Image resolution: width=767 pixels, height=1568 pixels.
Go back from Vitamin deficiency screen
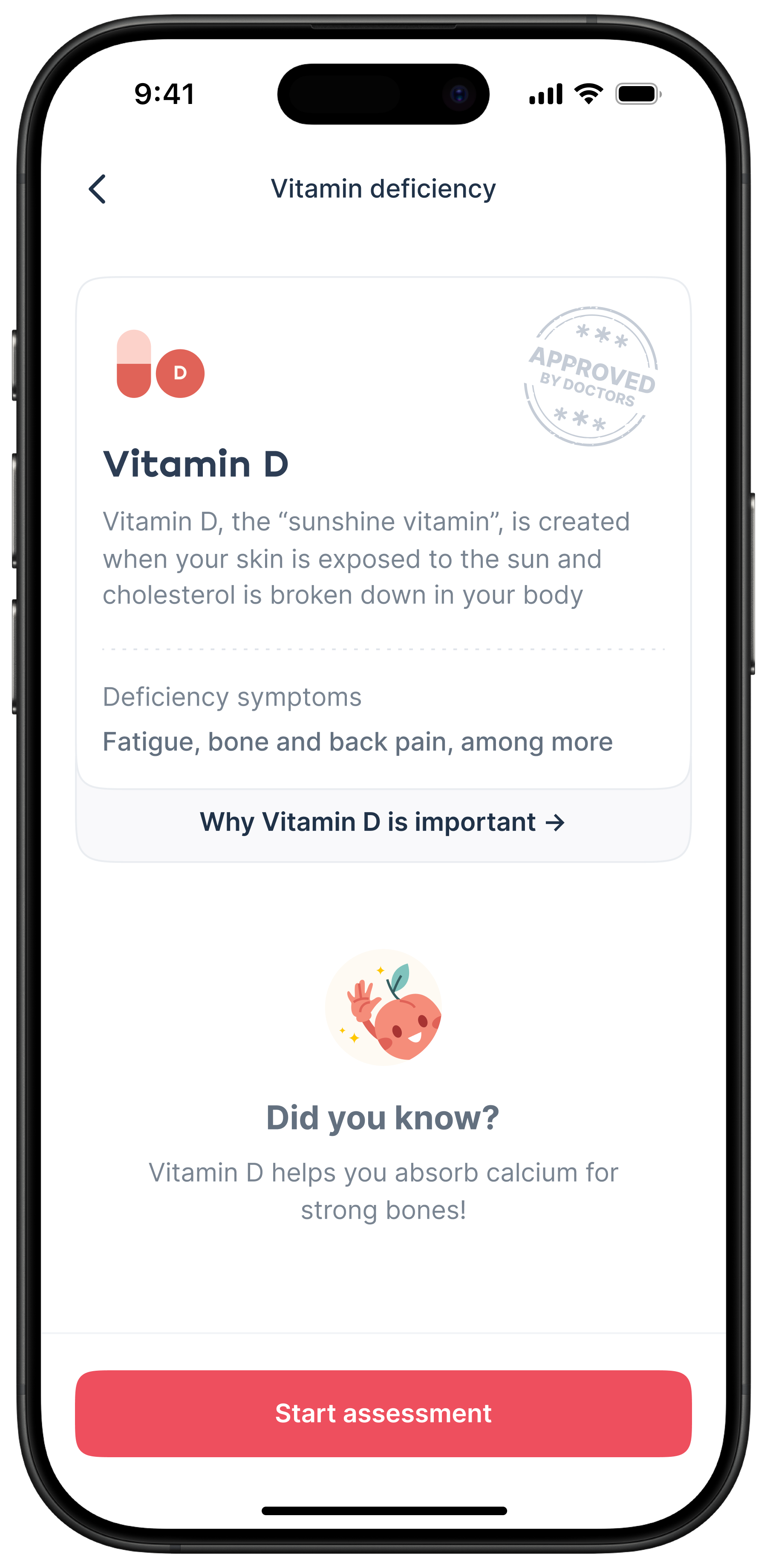tap(98, 189)
